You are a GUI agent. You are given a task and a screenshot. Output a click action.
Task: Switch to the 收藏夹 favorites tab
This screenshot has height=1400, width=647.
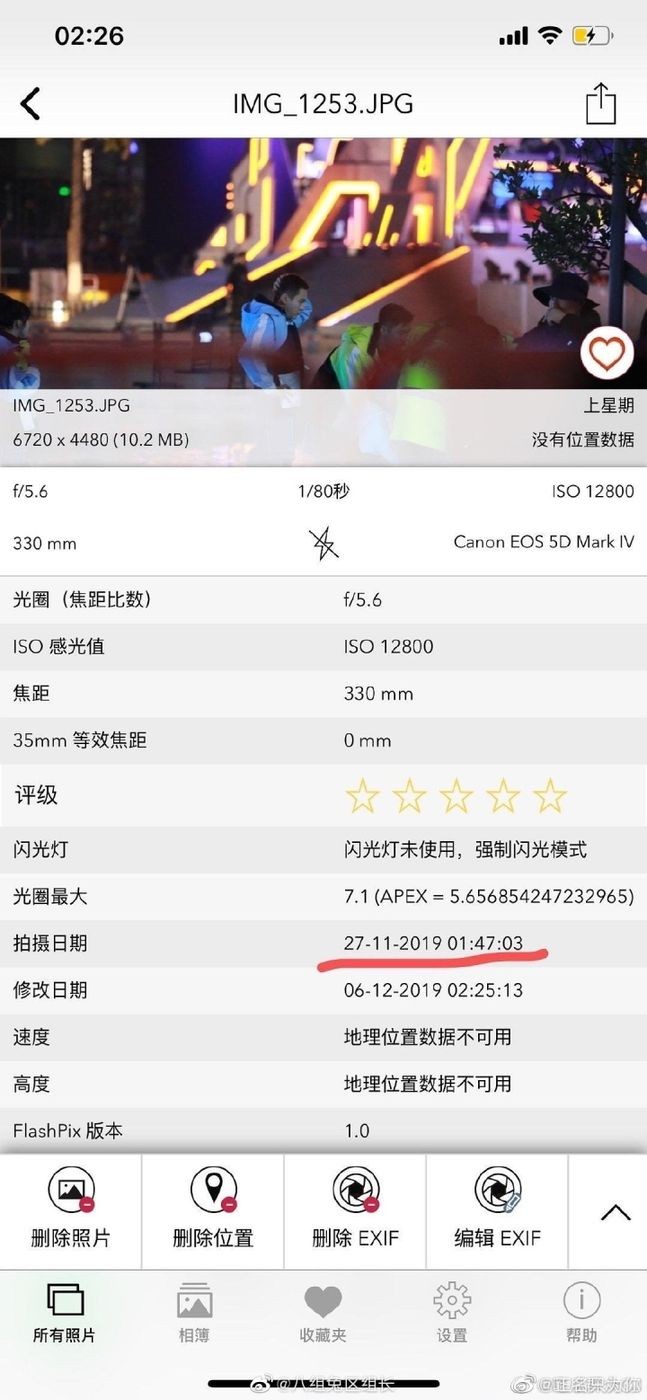click(x=323, y=1312)
